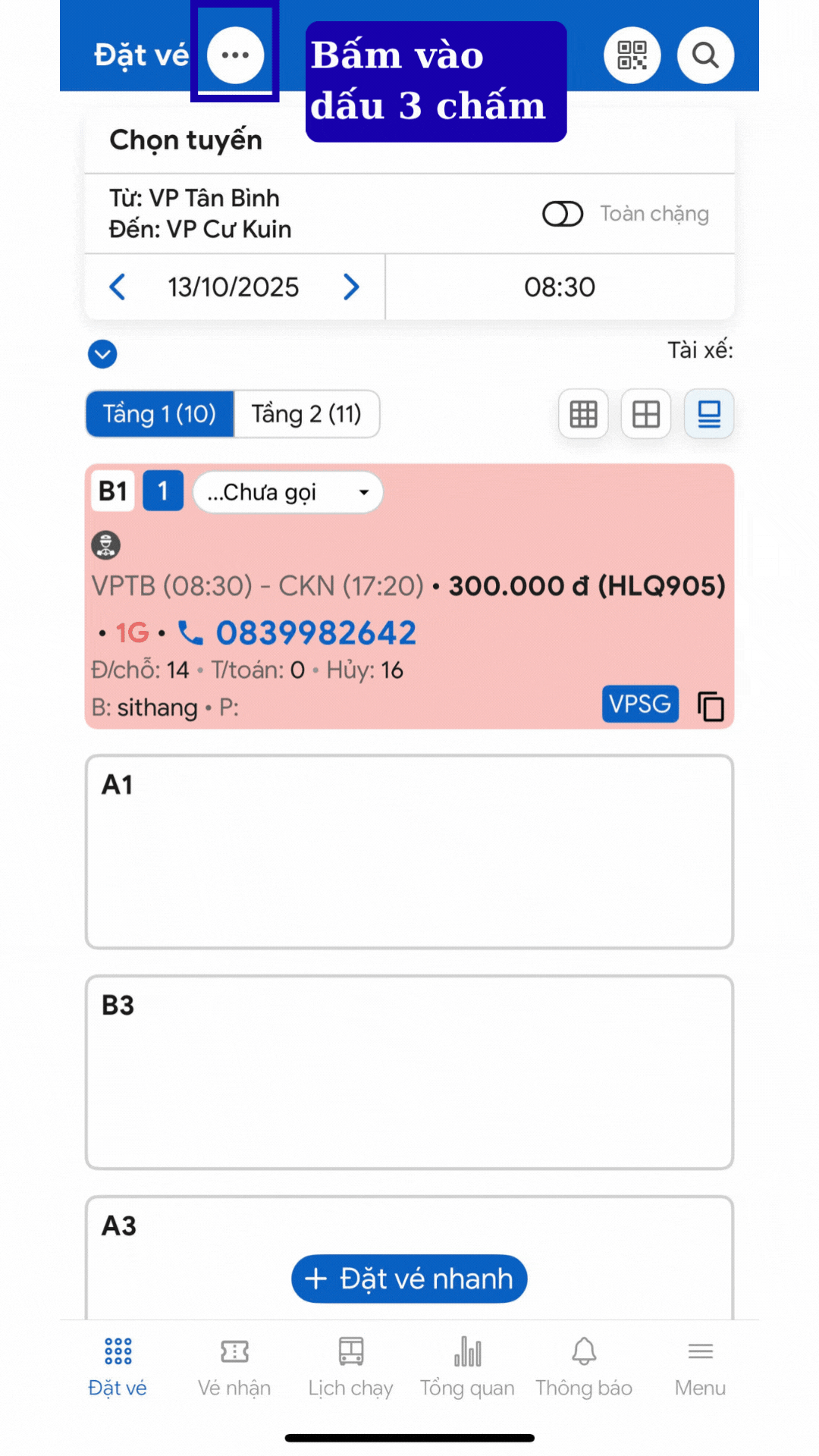Image resolution: width=819 pixels, height=1456 pixels.
Task: Select the Tầng 1 (10) tab
Action: tap(159, 414)
